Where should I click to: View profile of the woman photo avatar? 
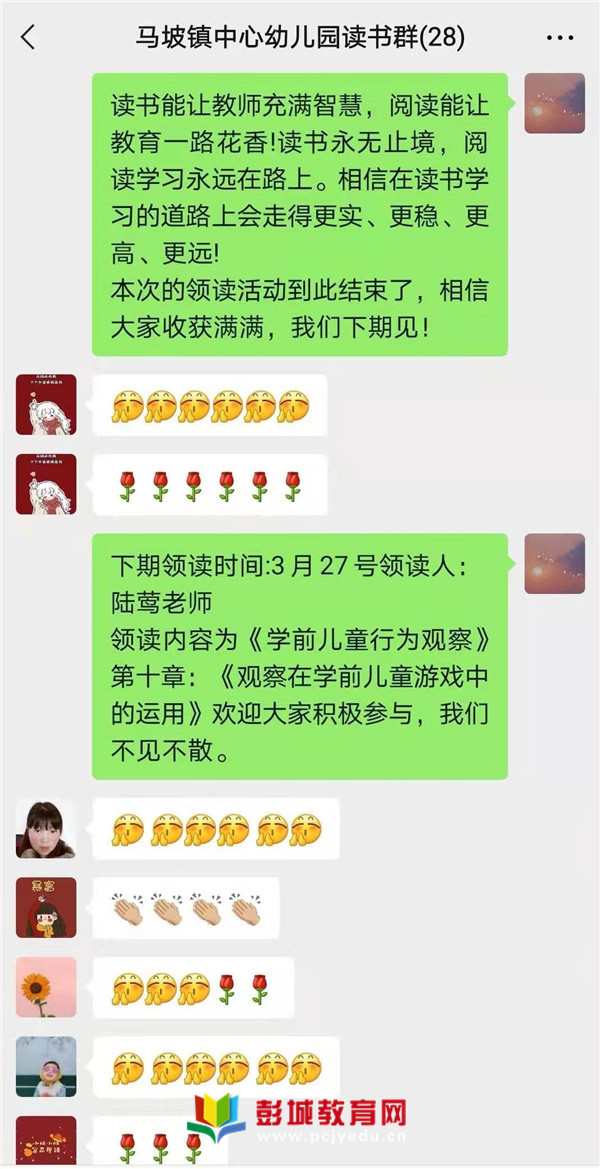(46, 828)
